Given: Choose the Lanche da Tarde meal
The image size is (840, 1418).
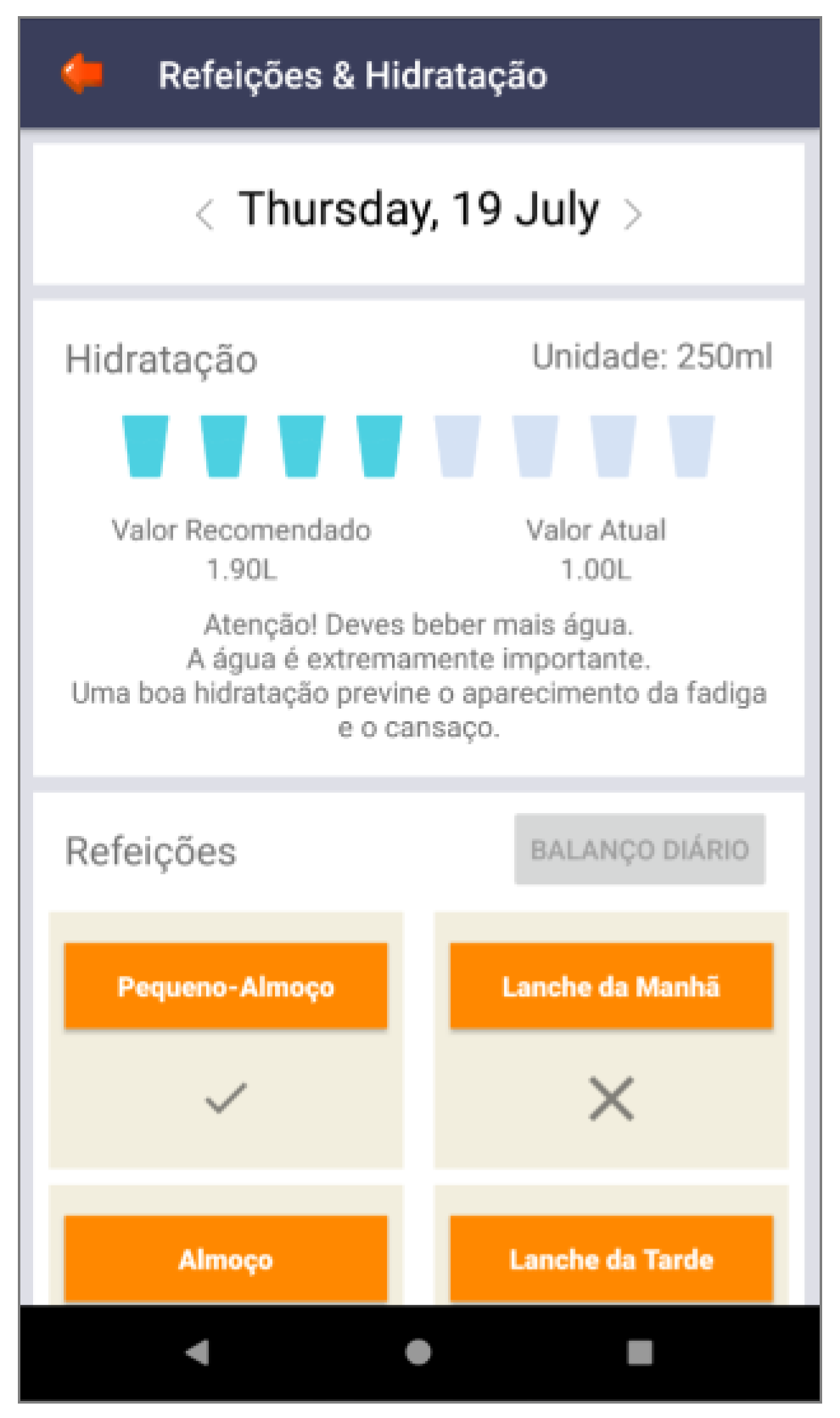Looking at the screenshot, I should 611,1258.
